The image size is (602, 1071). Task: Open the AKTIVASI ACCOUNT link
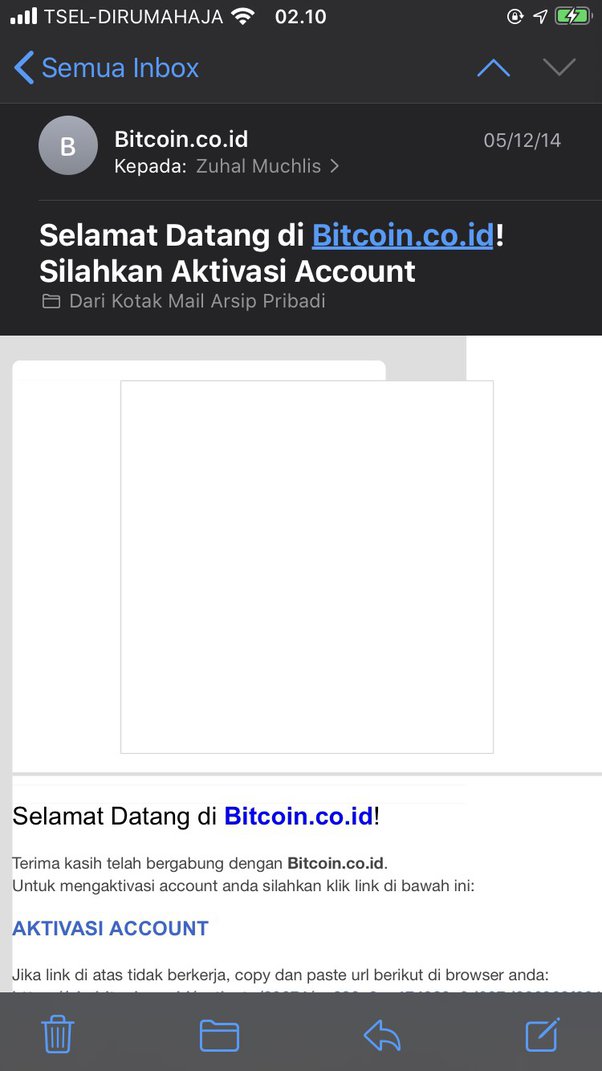(x=110, y=928)
